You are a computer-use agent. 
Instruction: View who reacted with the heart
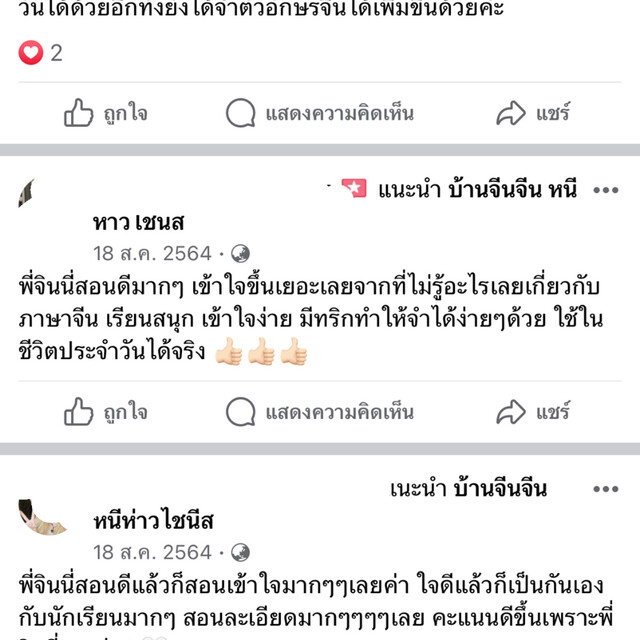41,53
